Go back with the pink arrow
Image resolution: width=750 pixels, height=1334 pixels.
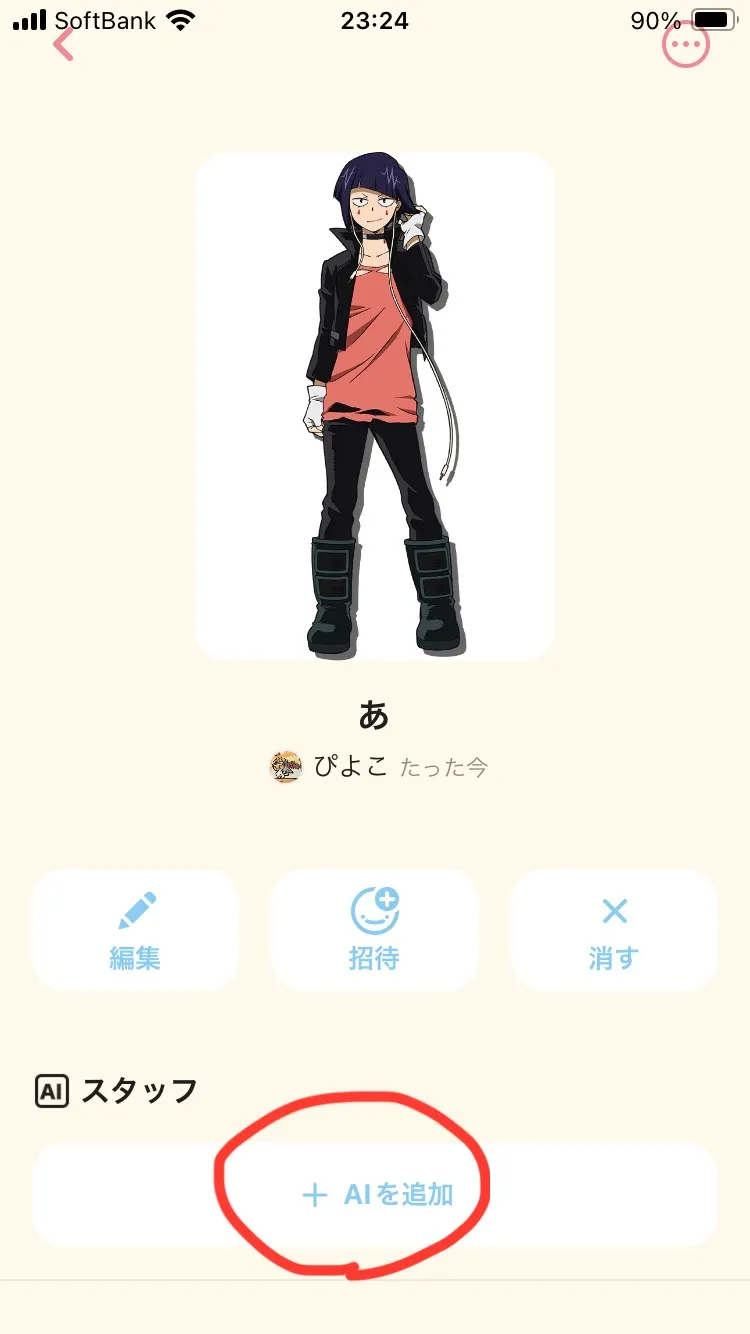tap(64, 43)
